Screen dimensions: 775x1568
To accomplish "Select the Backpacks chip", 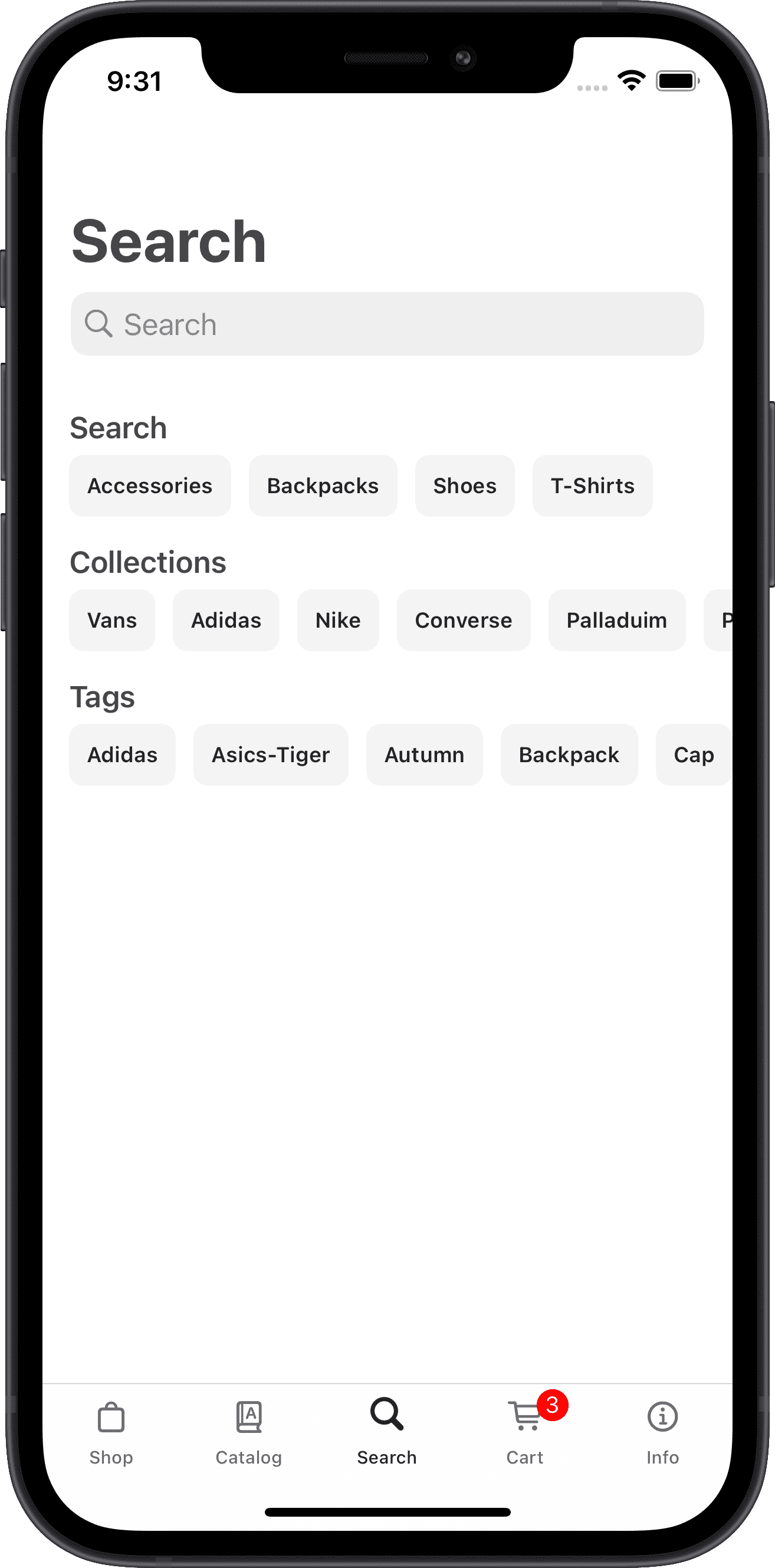I will coord(323,486).
